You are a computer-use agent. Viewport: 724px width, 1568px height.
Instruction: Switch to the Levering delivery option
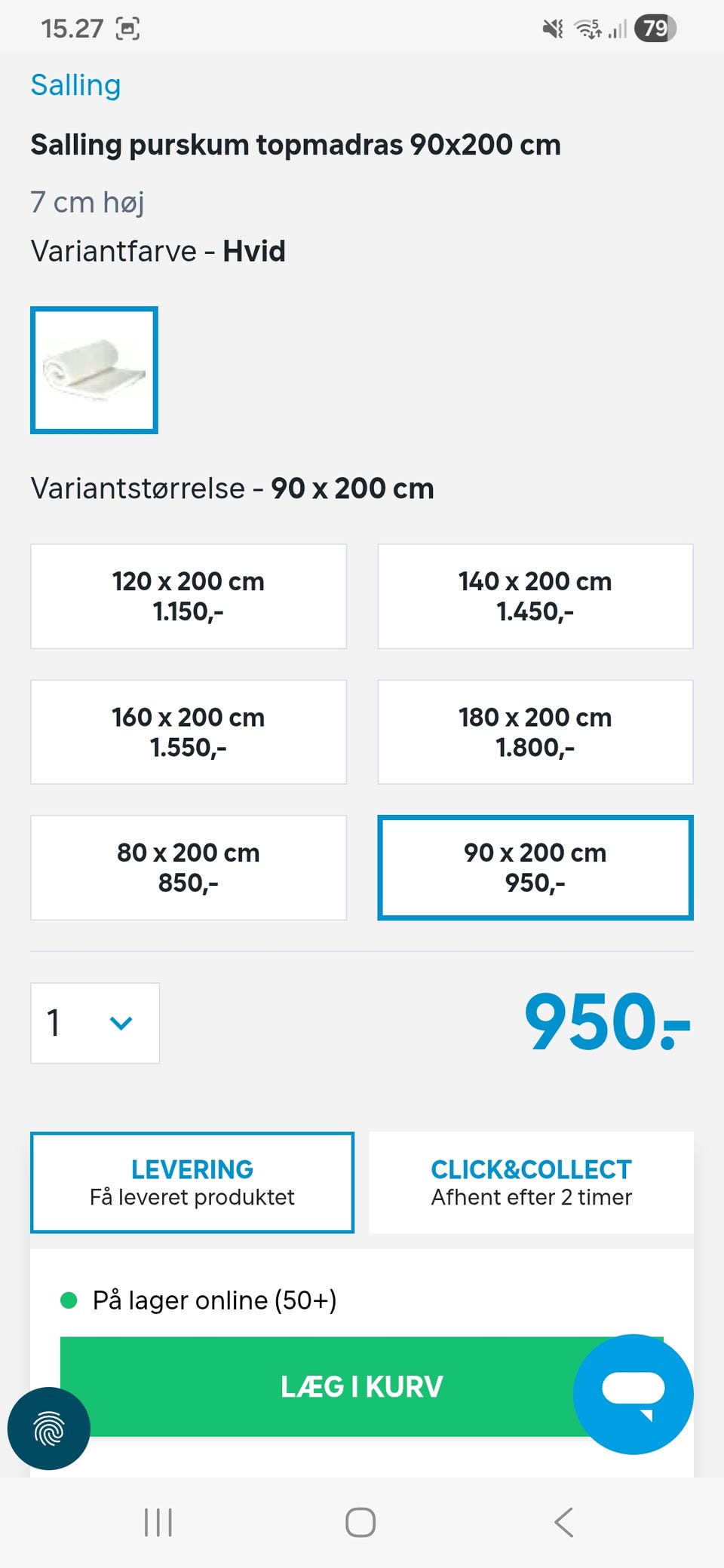click(x=192, y=1183)
